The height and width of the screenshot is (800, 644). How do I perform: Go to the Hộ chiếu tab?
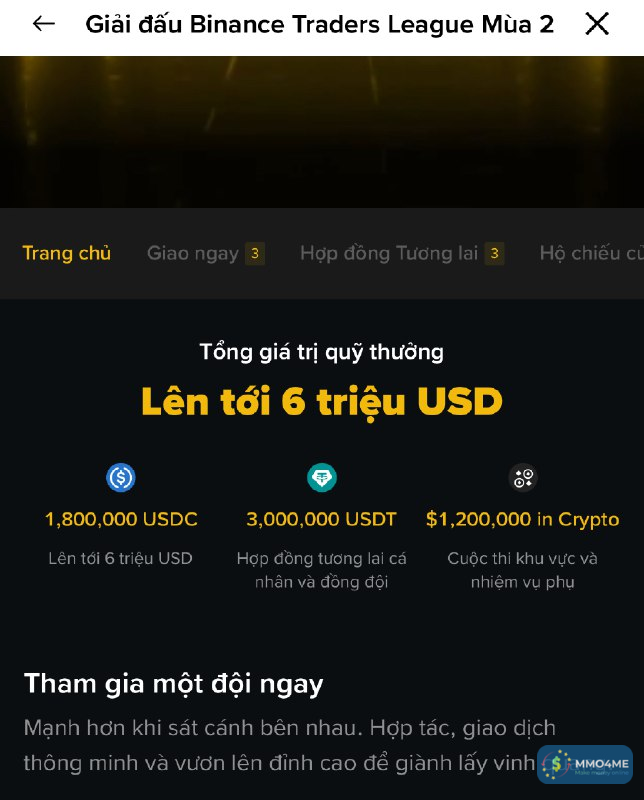tap(590, 253)
